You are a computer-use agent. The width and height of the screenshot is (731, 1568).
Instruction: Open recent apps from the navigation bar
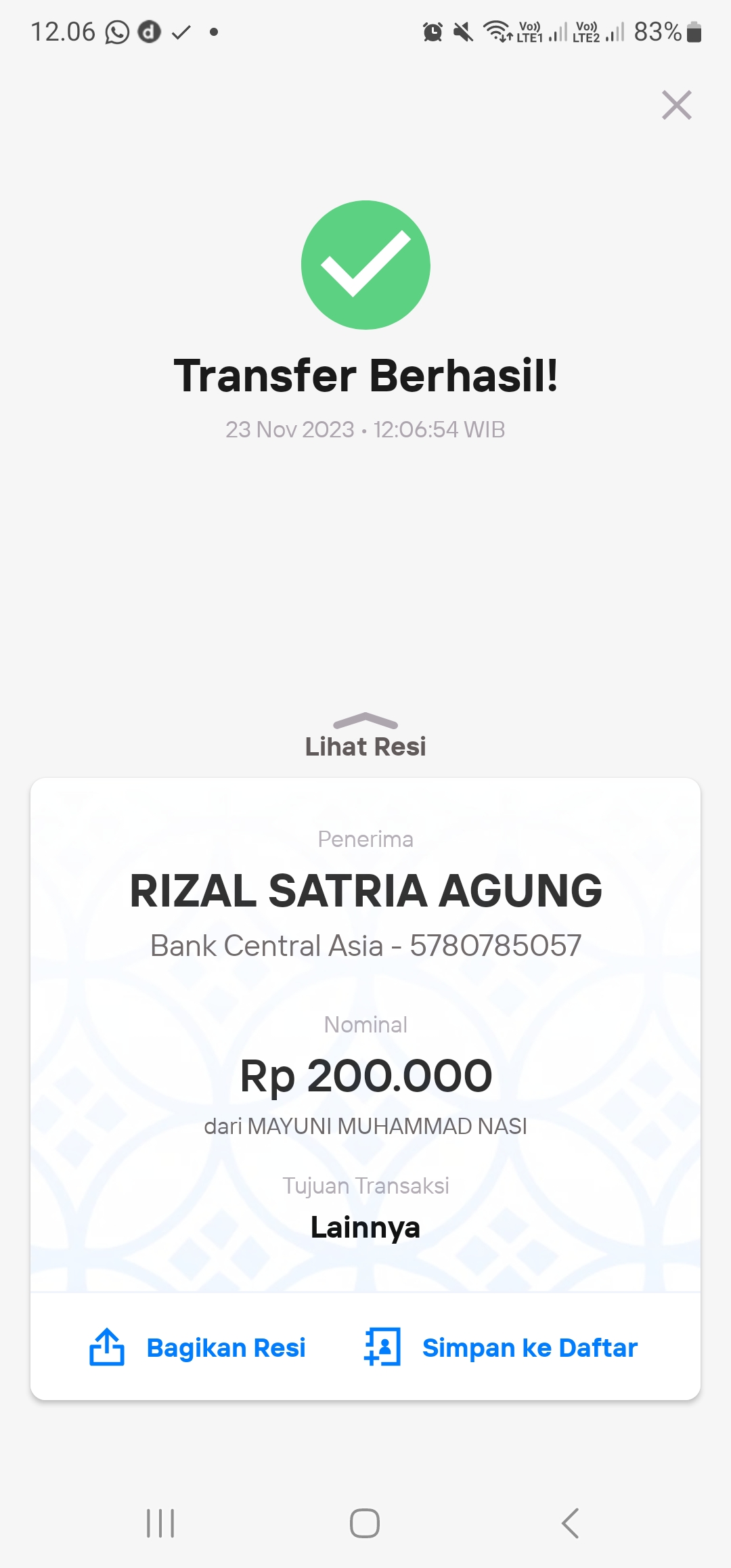tap(160, 1523)
